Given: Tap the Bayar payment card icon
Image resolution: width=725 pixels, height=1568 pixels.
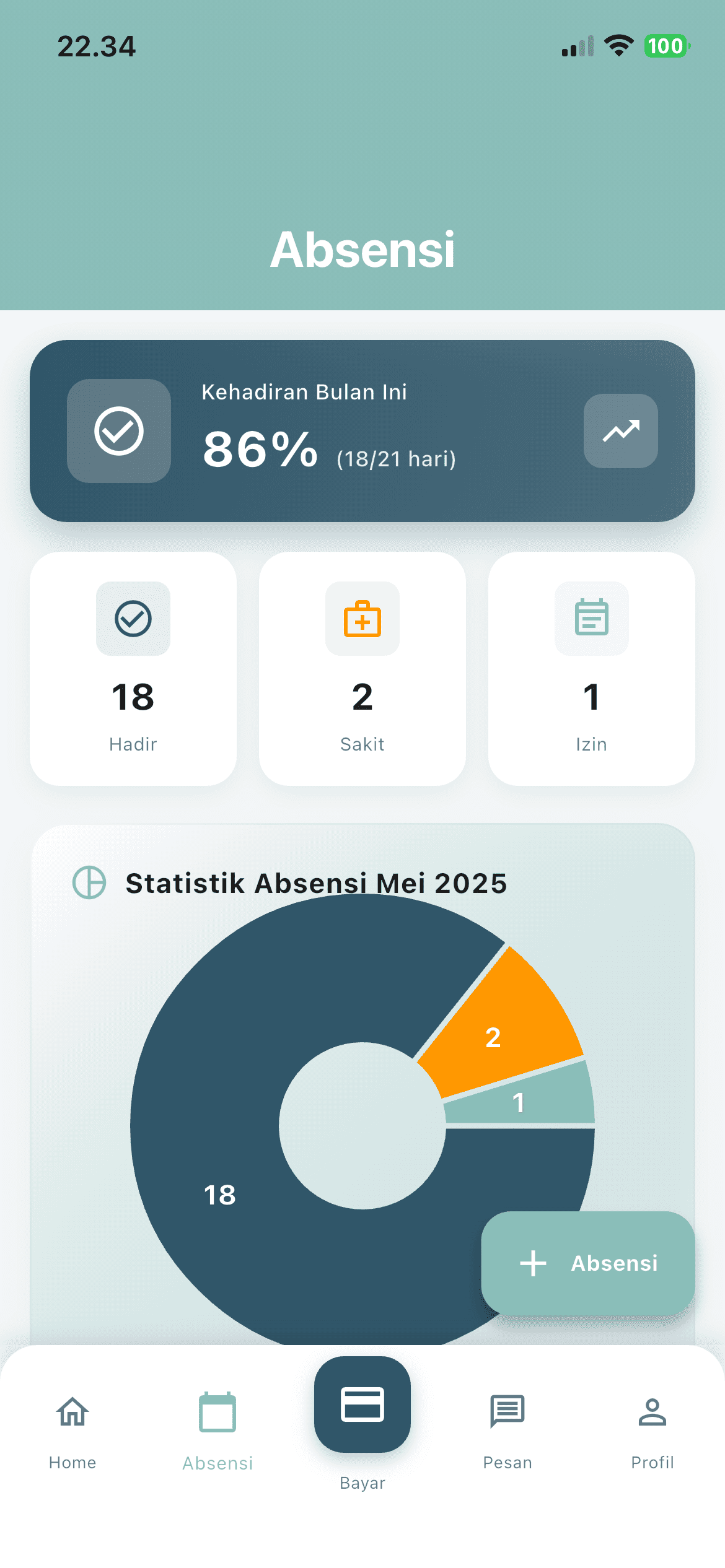Looking at the screenshot, I should (x=362, y=1407).
